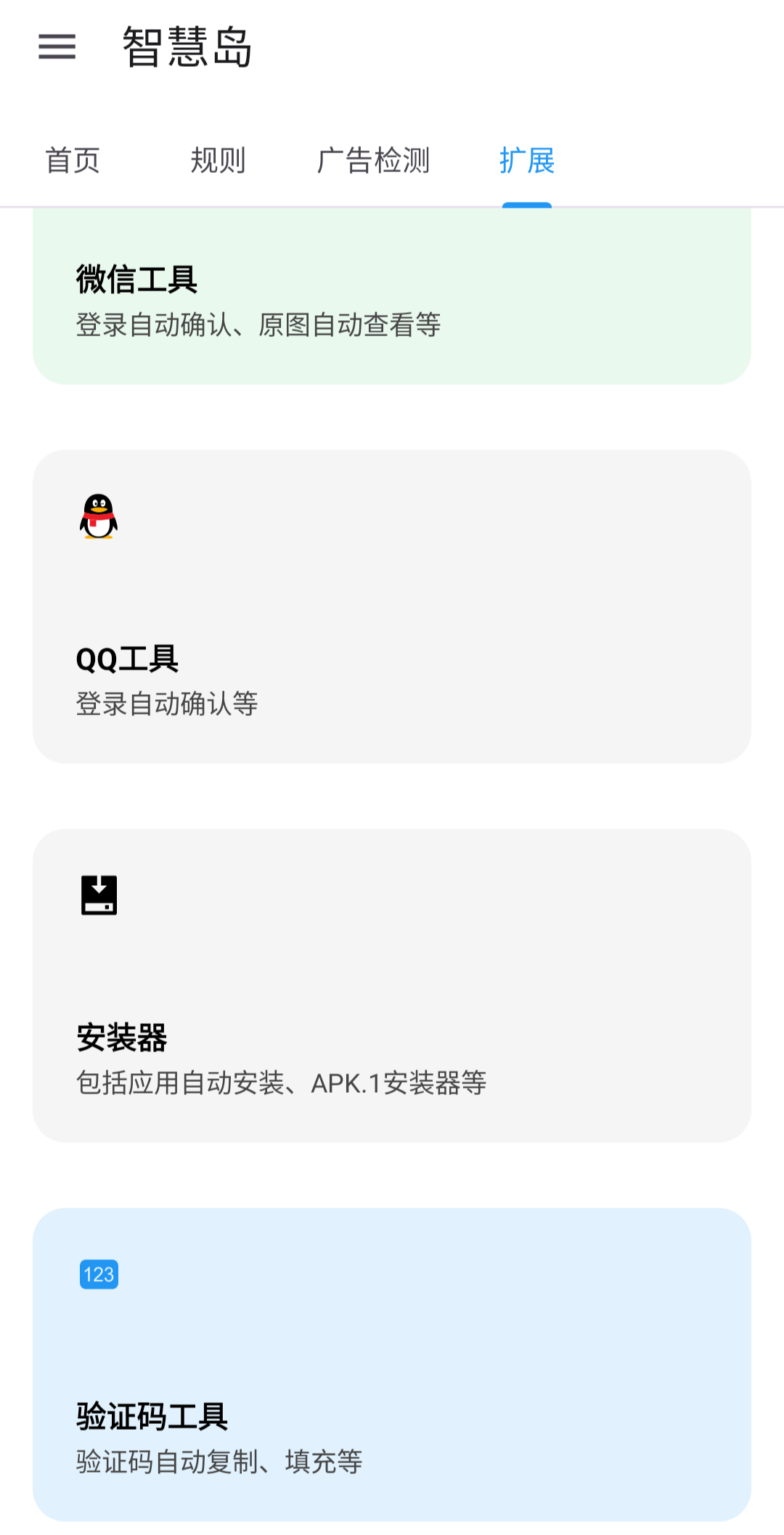784x1535 pixels.
Task: Open the 验证码工具 card
Action: tap(392, 1364)
